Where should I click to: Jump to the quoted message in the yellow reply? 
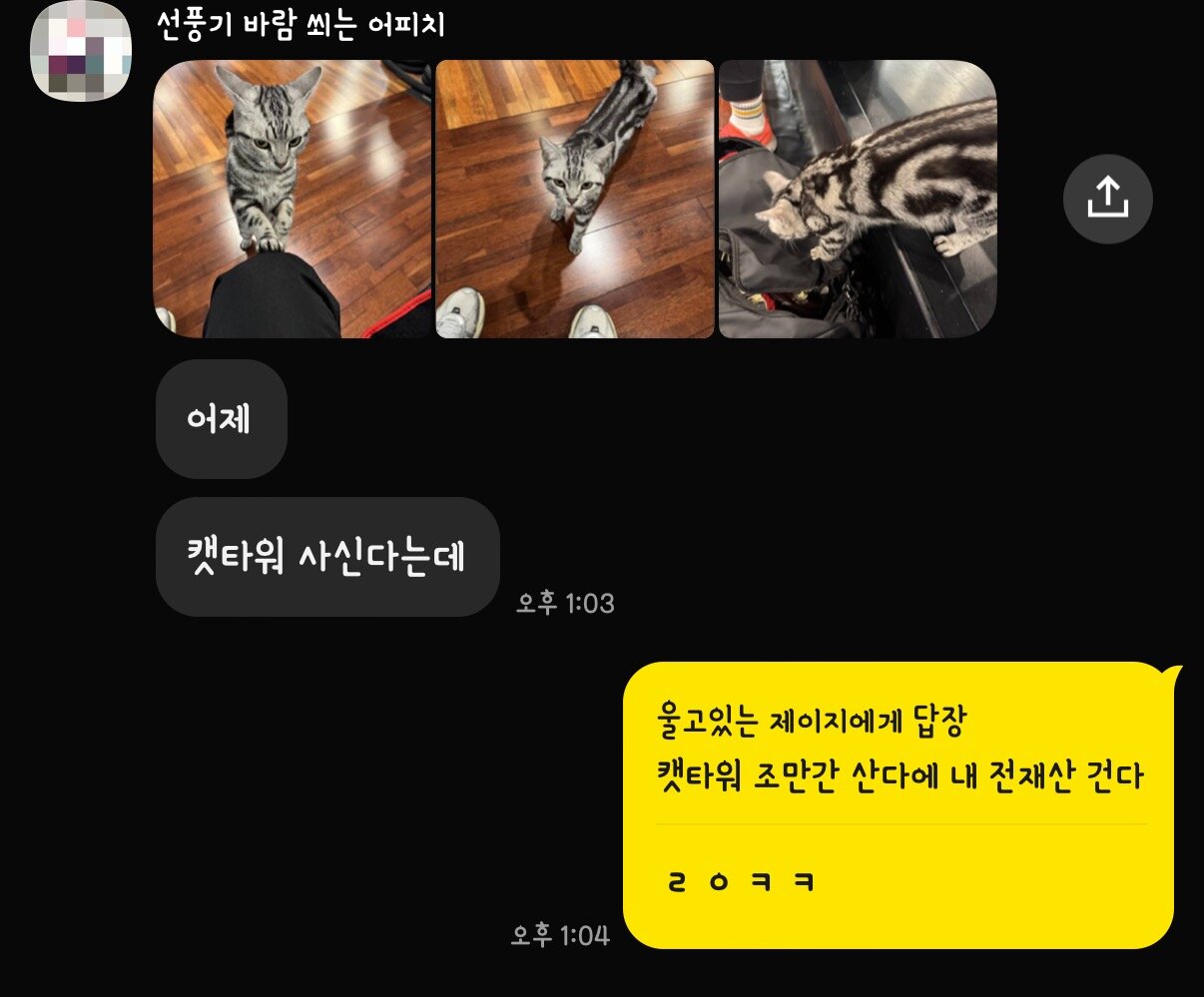tap(899, 748)
